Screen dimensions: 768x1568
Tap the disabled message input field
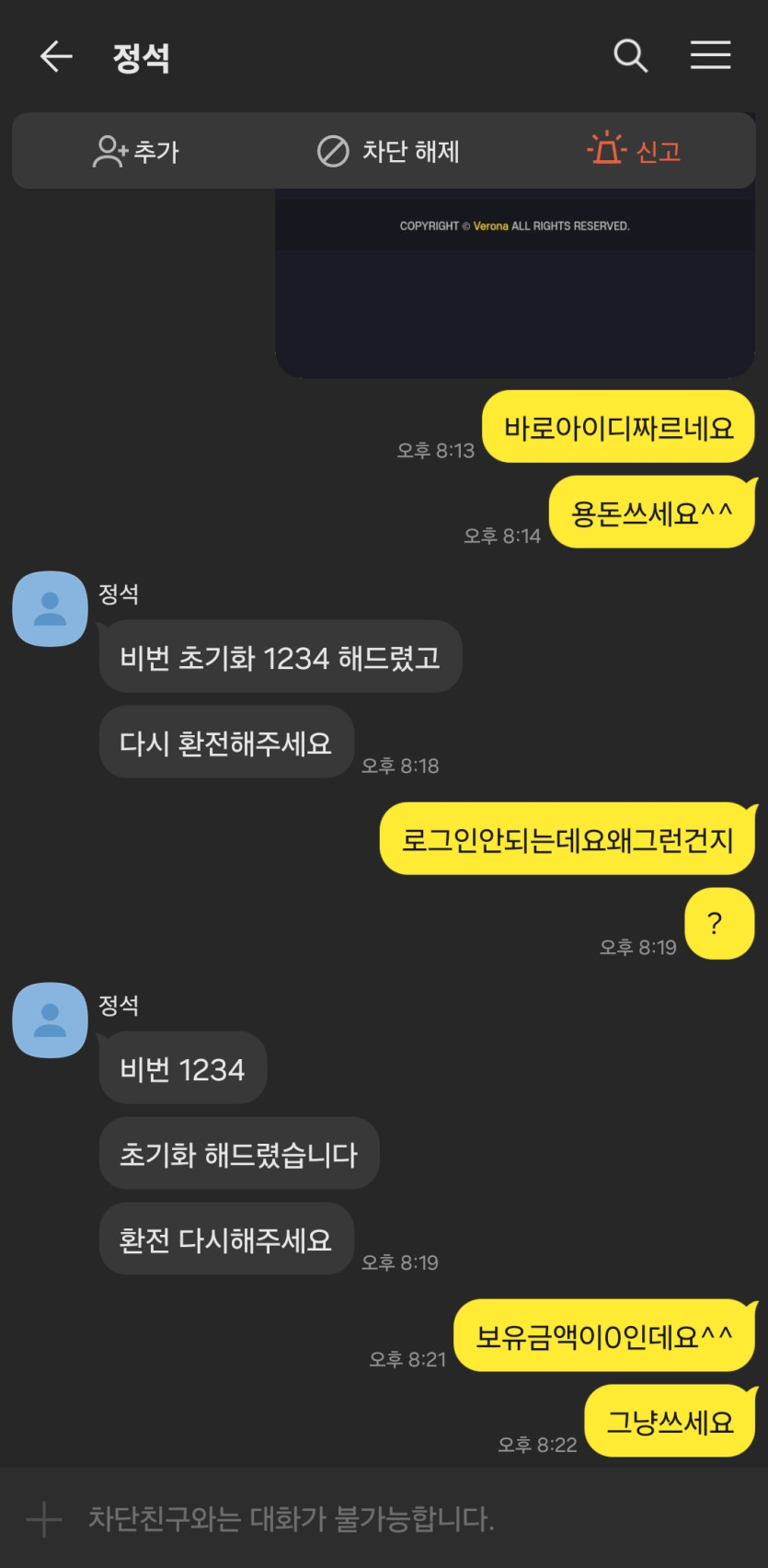point(368,1518)
